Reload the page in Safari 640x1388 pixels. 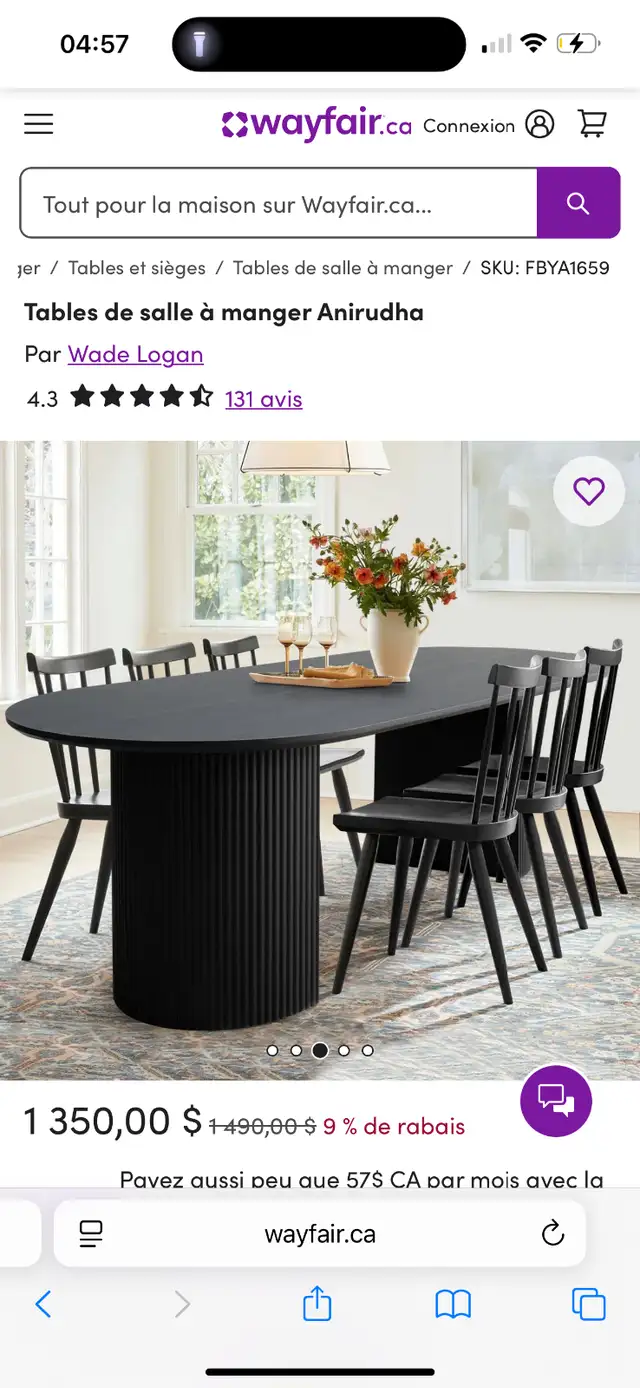(x=553, y=1234)
